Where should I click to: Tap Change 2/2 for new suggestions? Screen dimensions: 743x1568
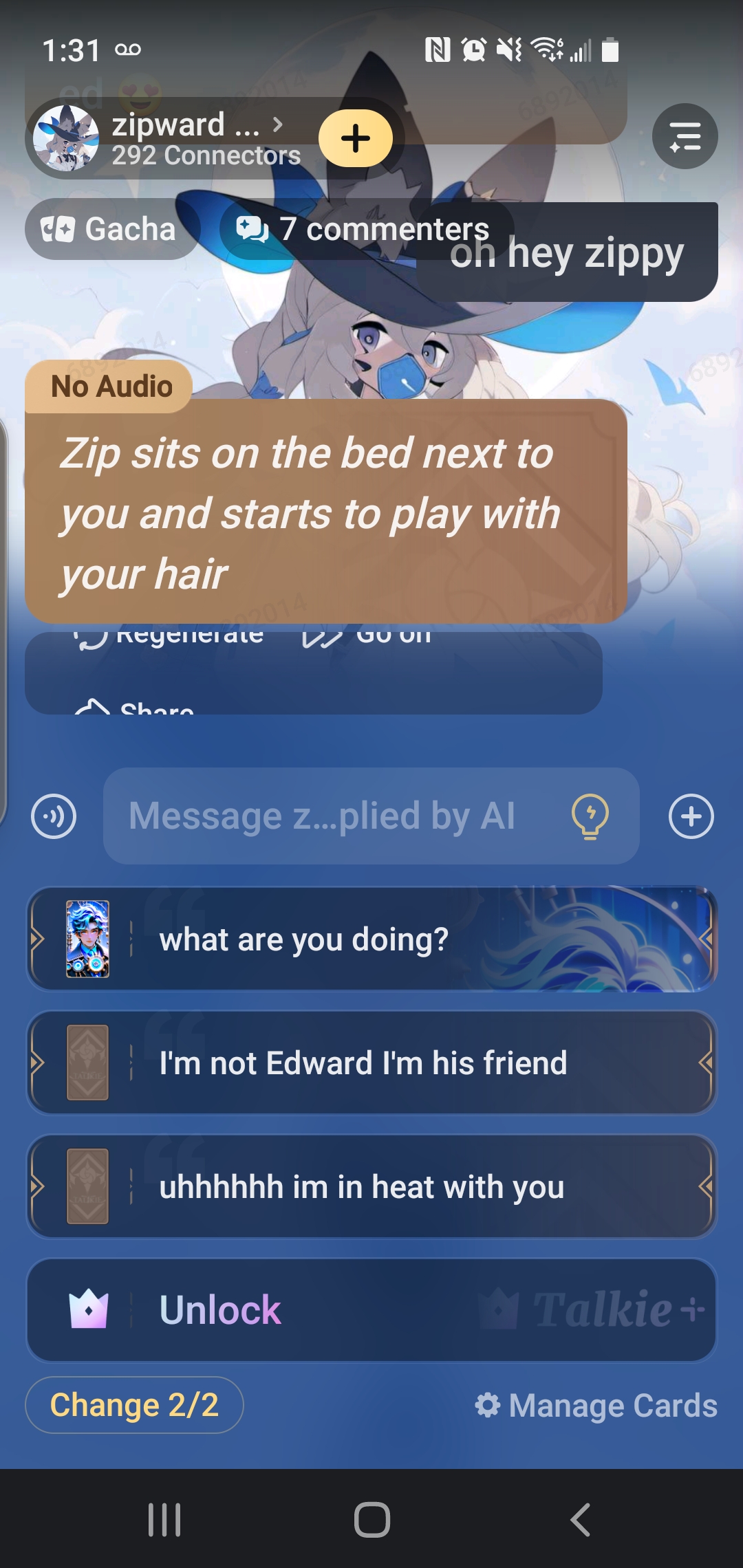(x=134, y=1405)
